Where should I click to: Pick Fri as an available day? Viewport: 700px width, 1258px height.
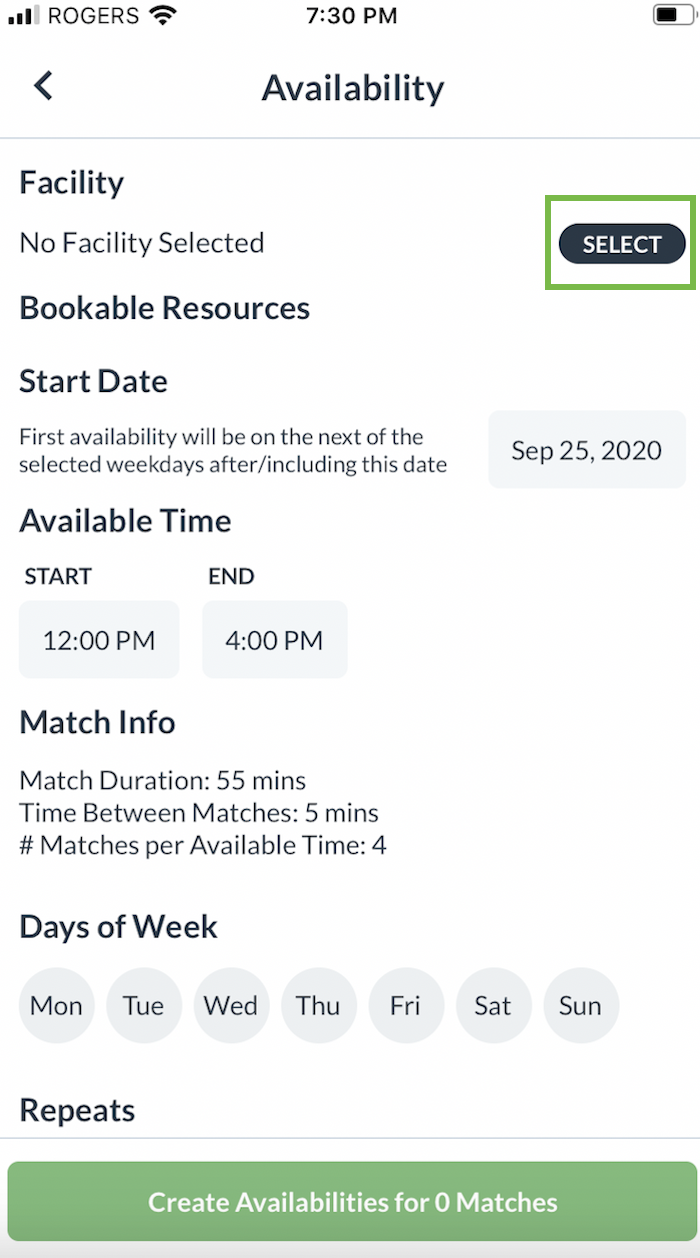pyautogui.click(x=405, y=1005)
